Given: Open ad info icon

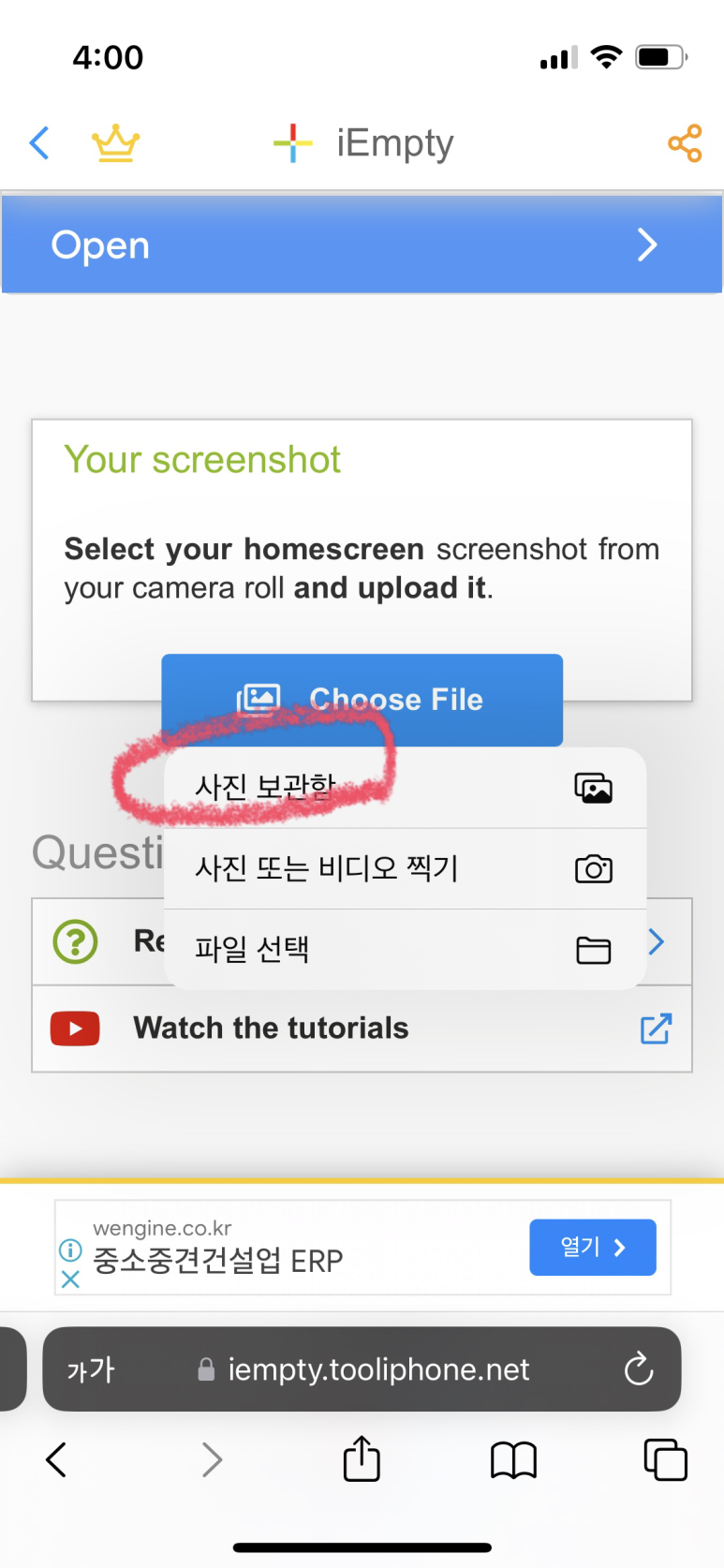Looking at the screenshot, I should pos(70,1250).
